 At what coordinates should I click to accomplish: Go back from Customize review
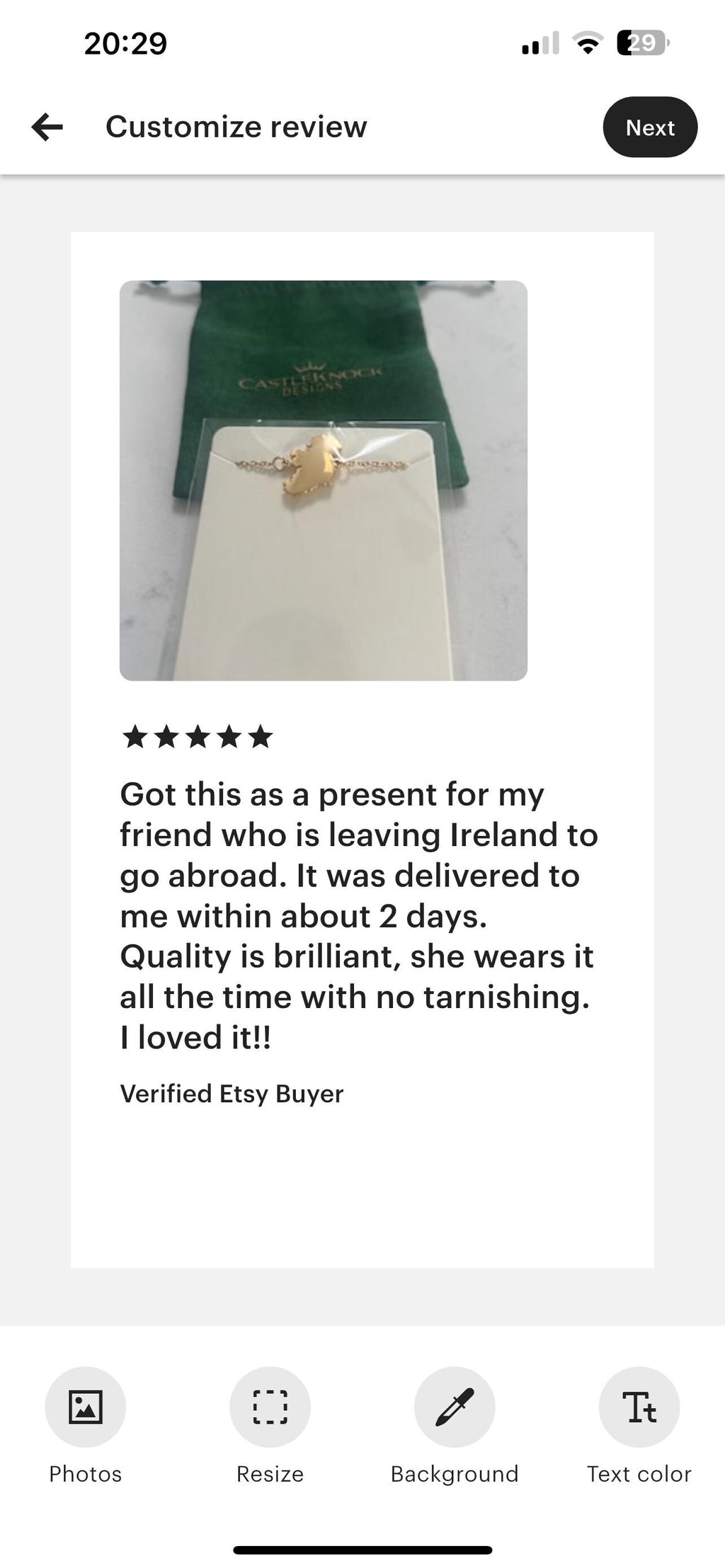[47, 127]
